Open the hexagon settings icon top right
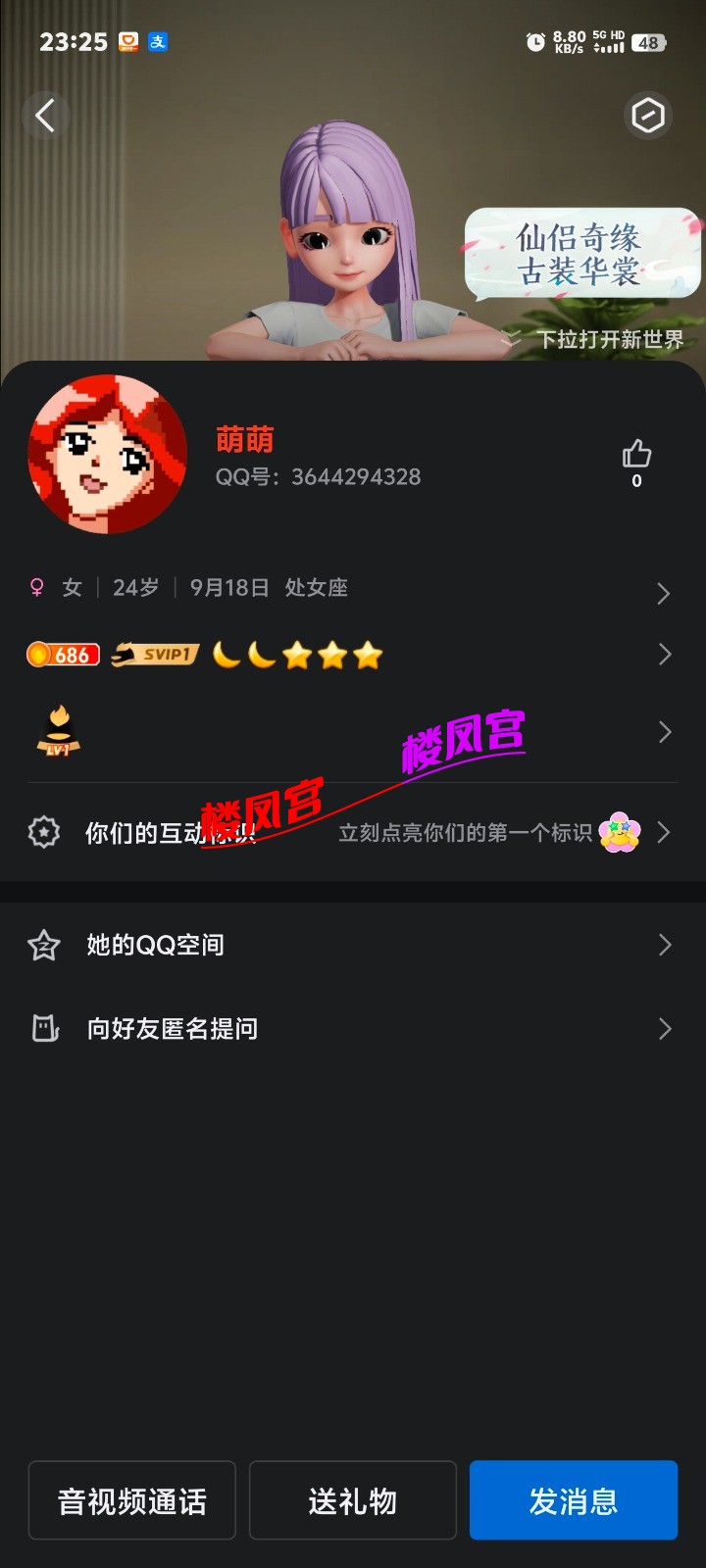 tap(647, 116)
